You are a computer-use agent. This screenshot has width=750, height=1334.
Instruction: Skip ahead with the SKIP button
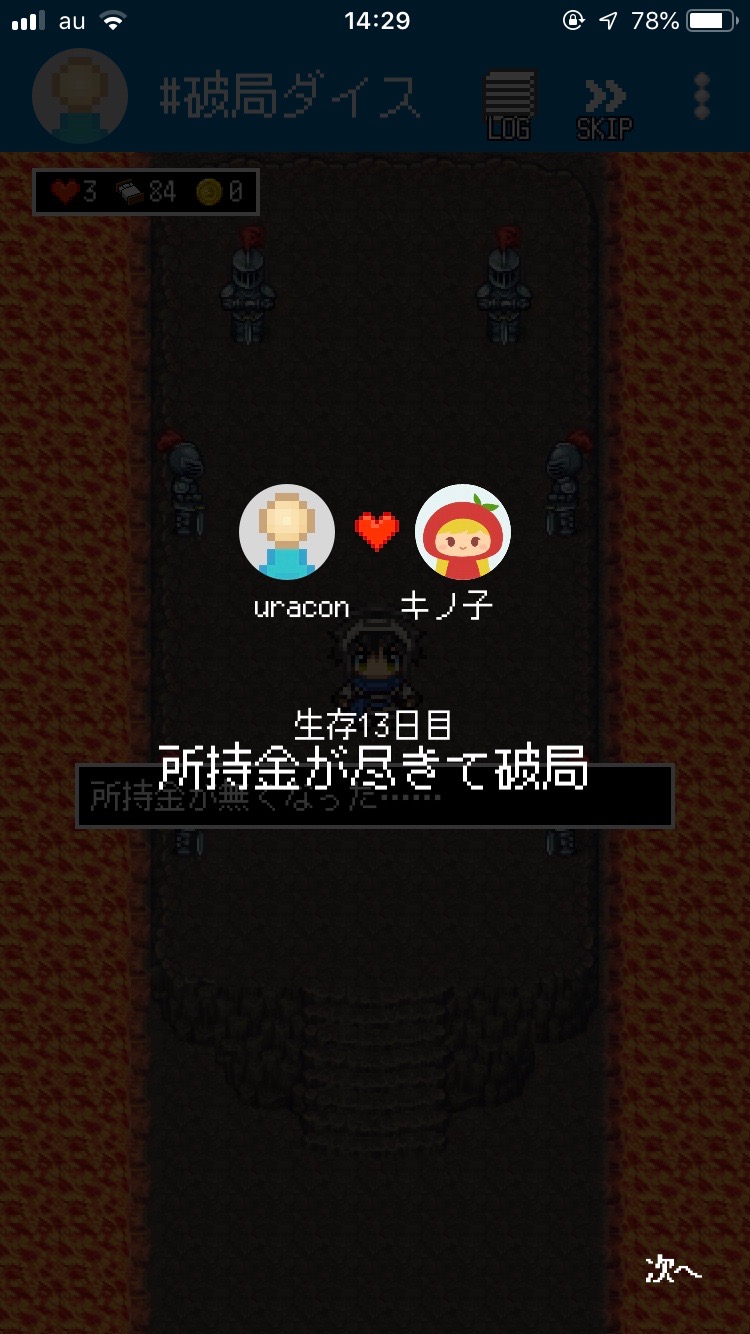click(x=605, y=105)
